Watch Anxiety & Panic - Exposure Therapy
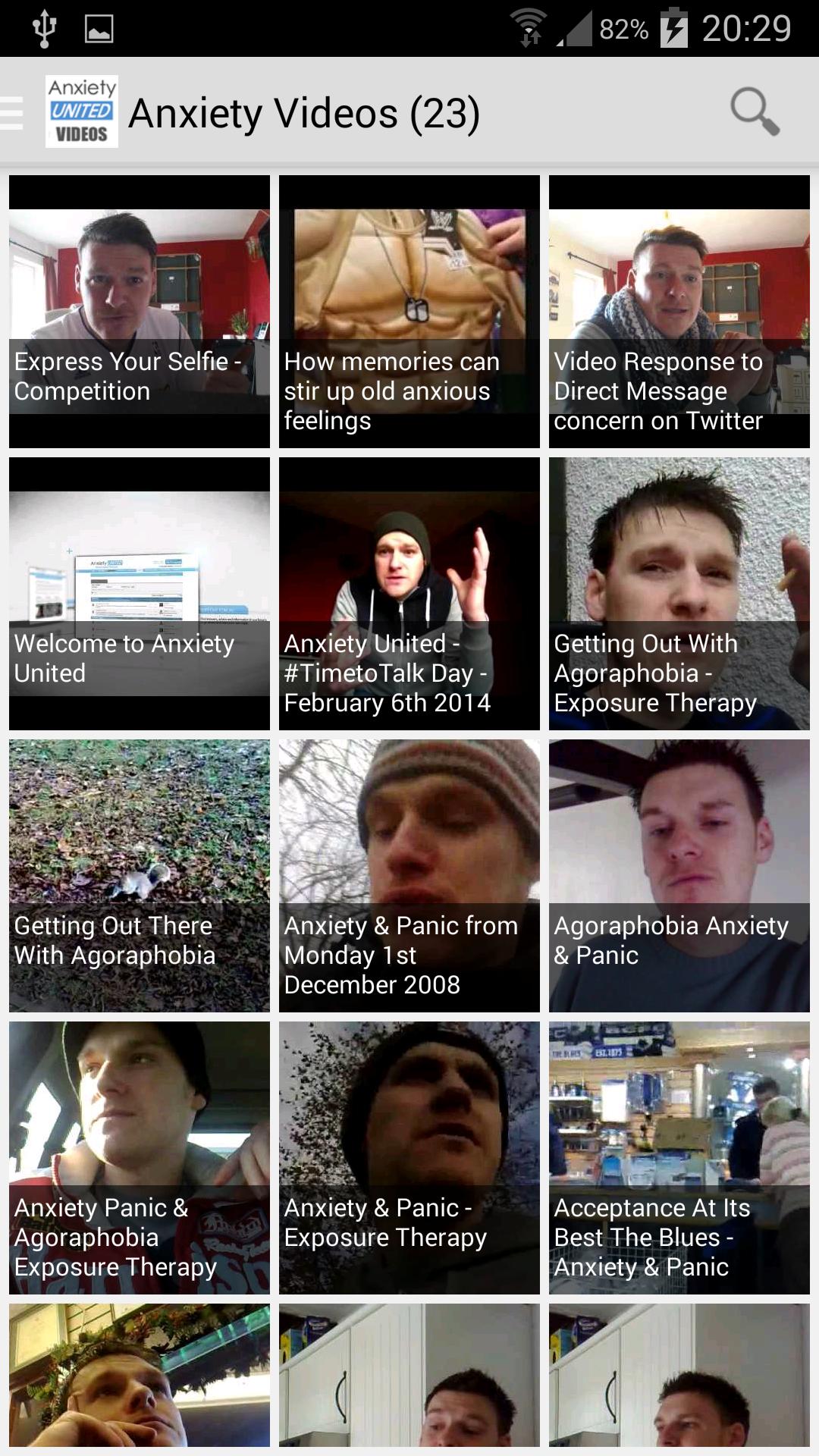This screenshot has height=1456, width=819. (409, 1157)
